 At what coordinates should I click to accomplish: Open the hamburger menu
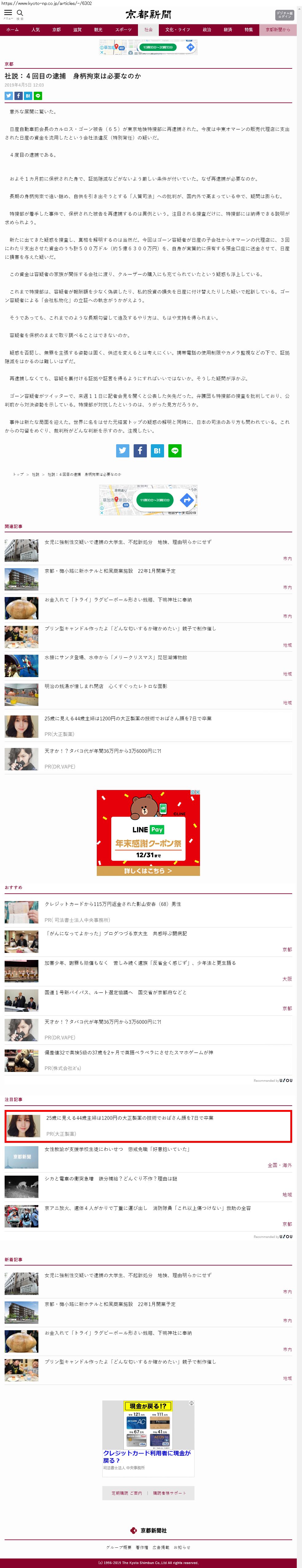[x=8, y=13]
